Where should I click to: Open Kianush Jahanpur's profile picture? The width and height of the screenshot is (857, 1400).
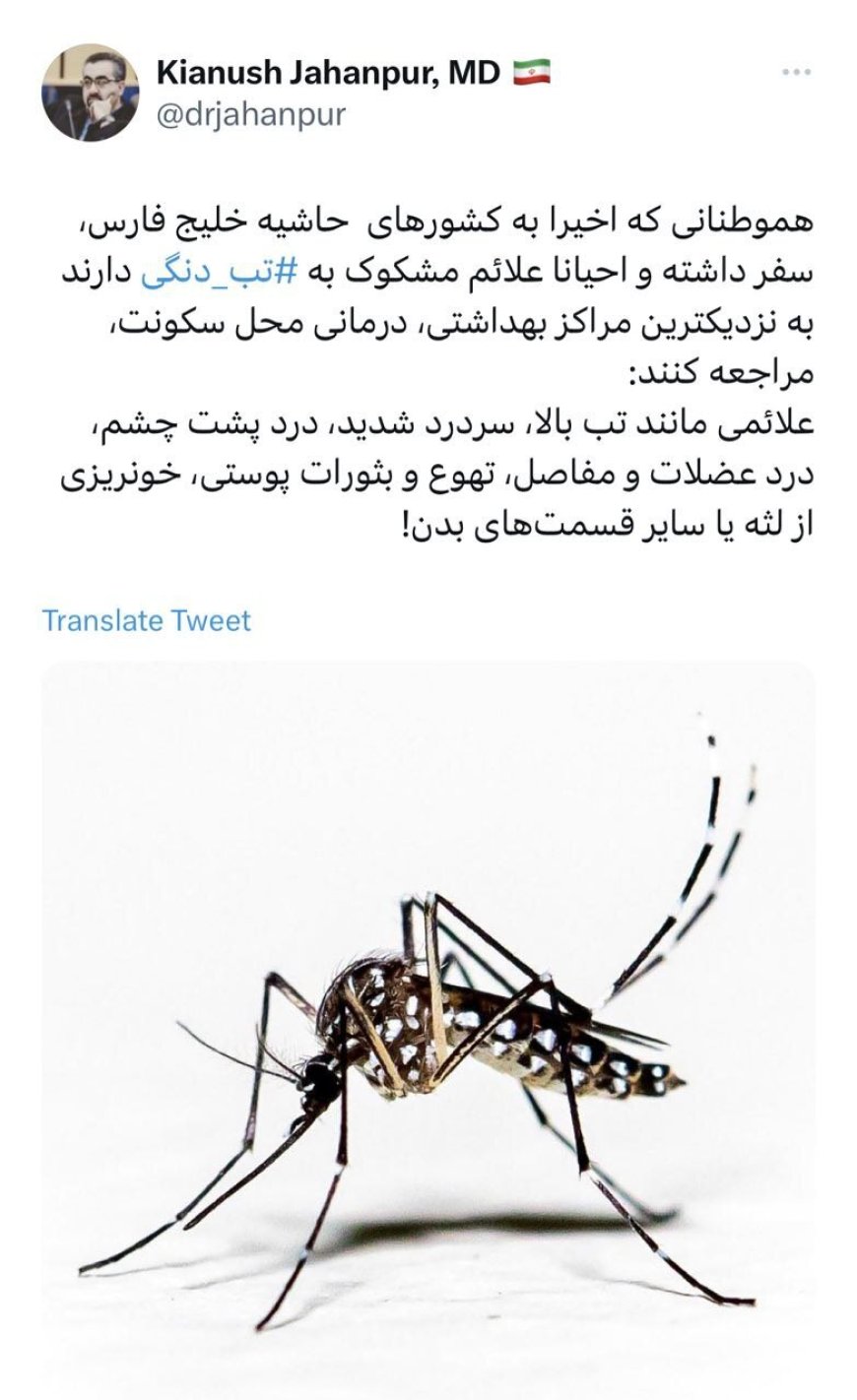coord(90,93)
